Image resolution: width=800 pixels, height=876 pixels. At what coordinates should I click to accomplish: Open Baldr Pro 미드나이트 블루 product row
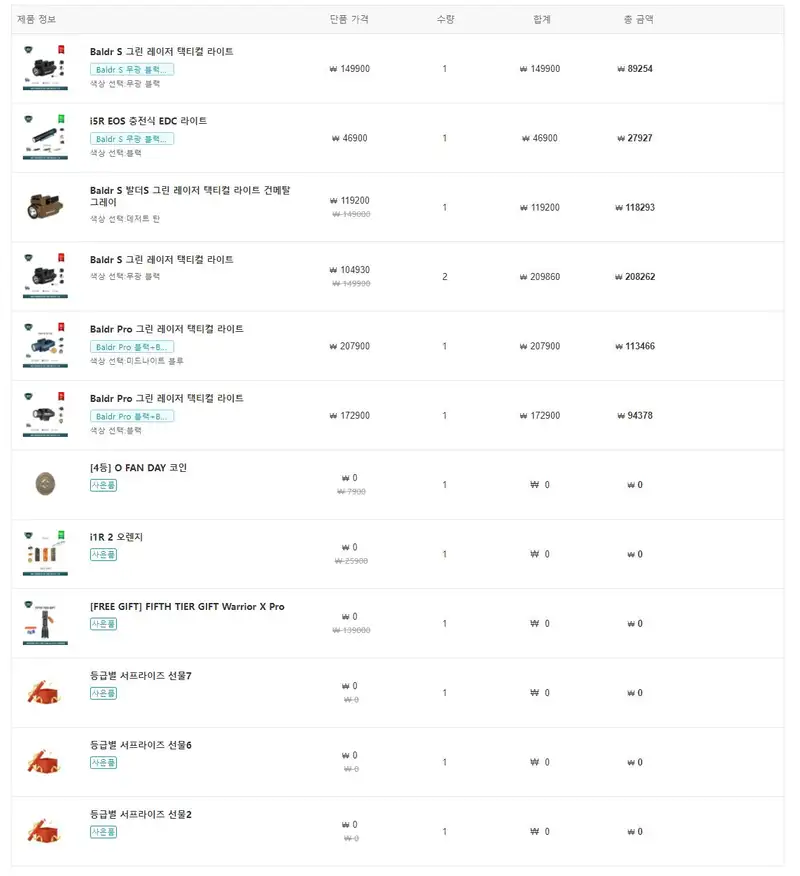click(x=166, y=329)
